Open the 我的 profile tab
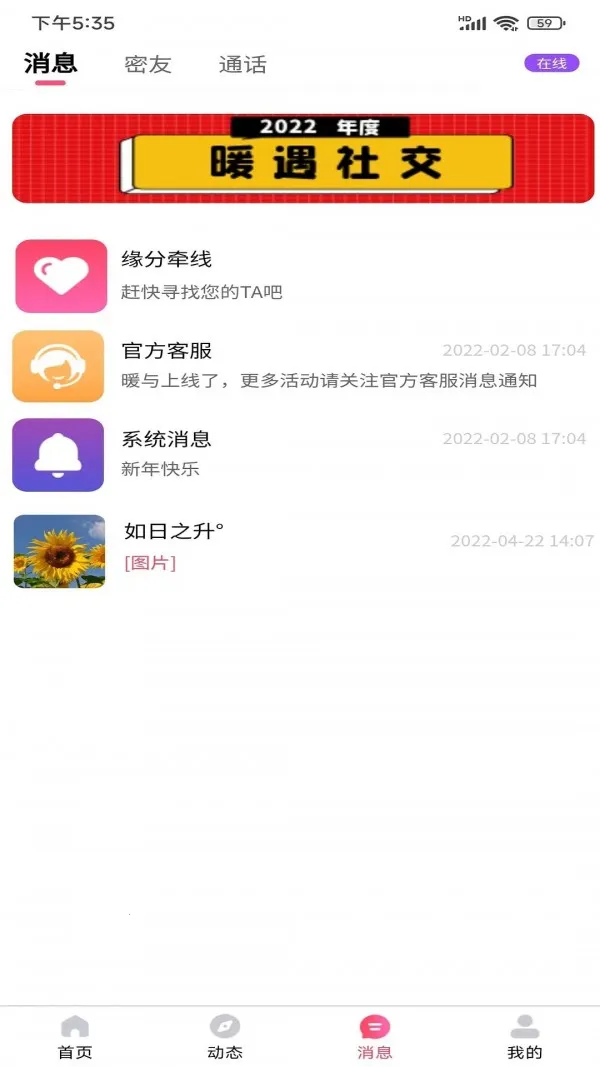 524,1037
